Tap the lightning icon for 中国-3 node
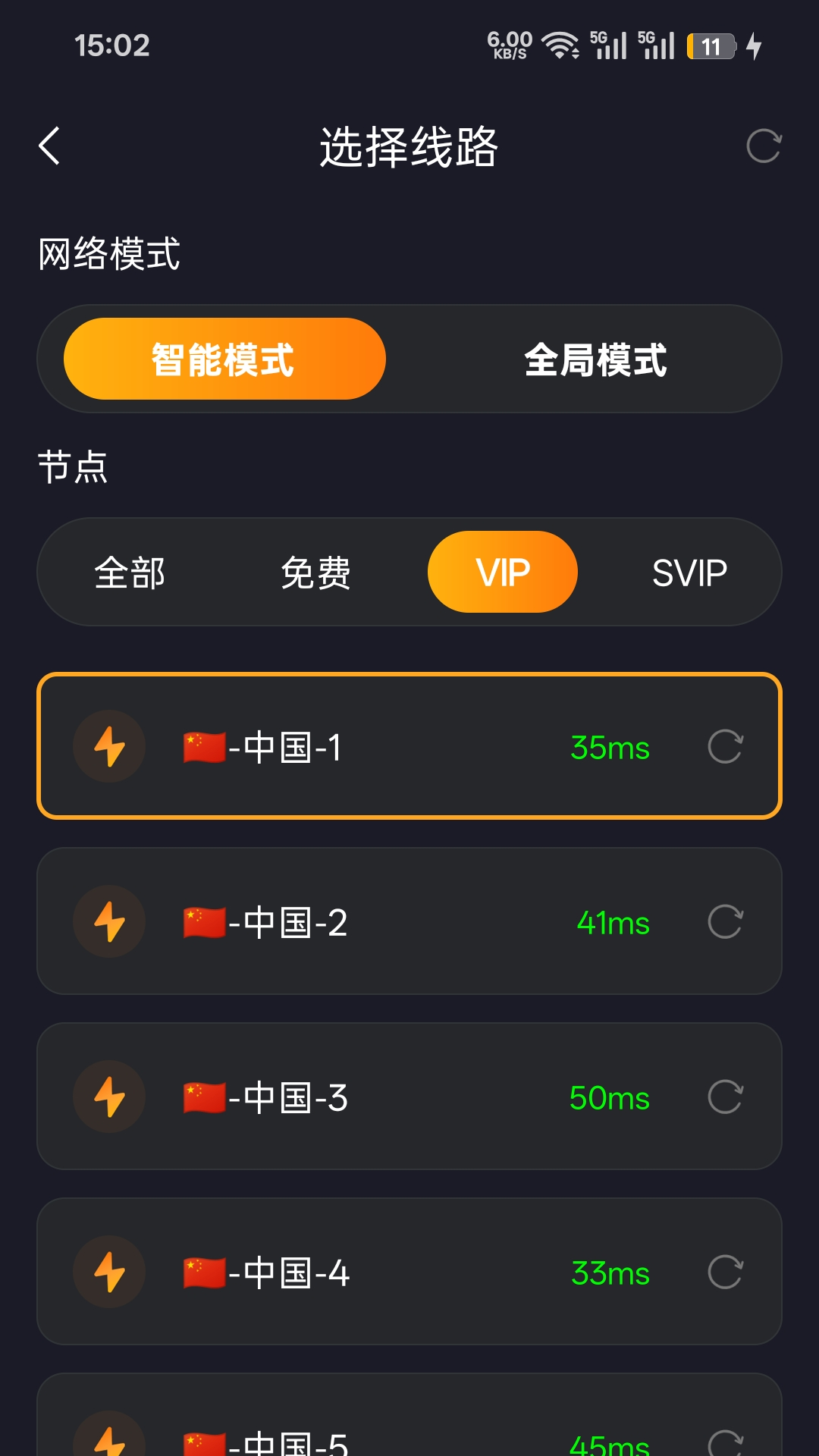Screen dimensions: 819x1456 [109, 1097]
